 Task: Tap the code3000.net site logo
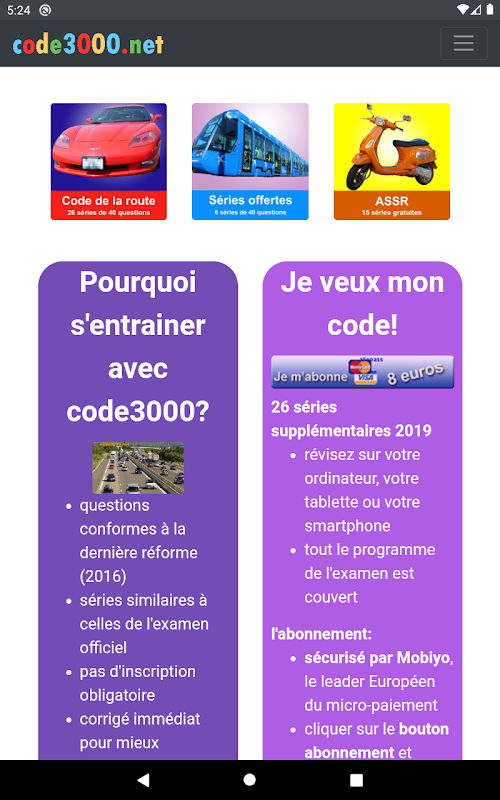[88, 44]
